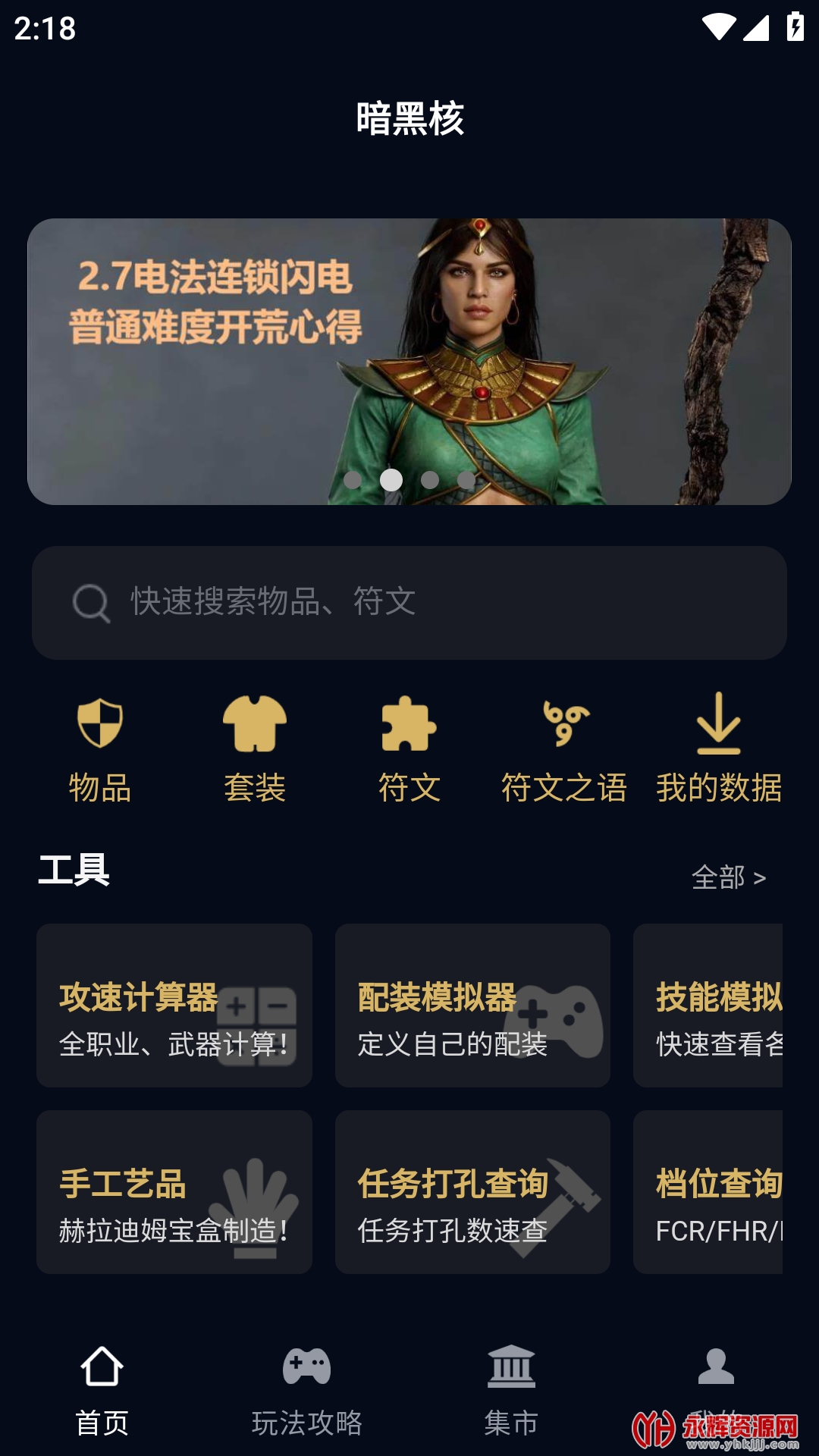Open the 攻速计算器 tool card
Viewport: 819px width, 1456px height.
click(174, 1006)
